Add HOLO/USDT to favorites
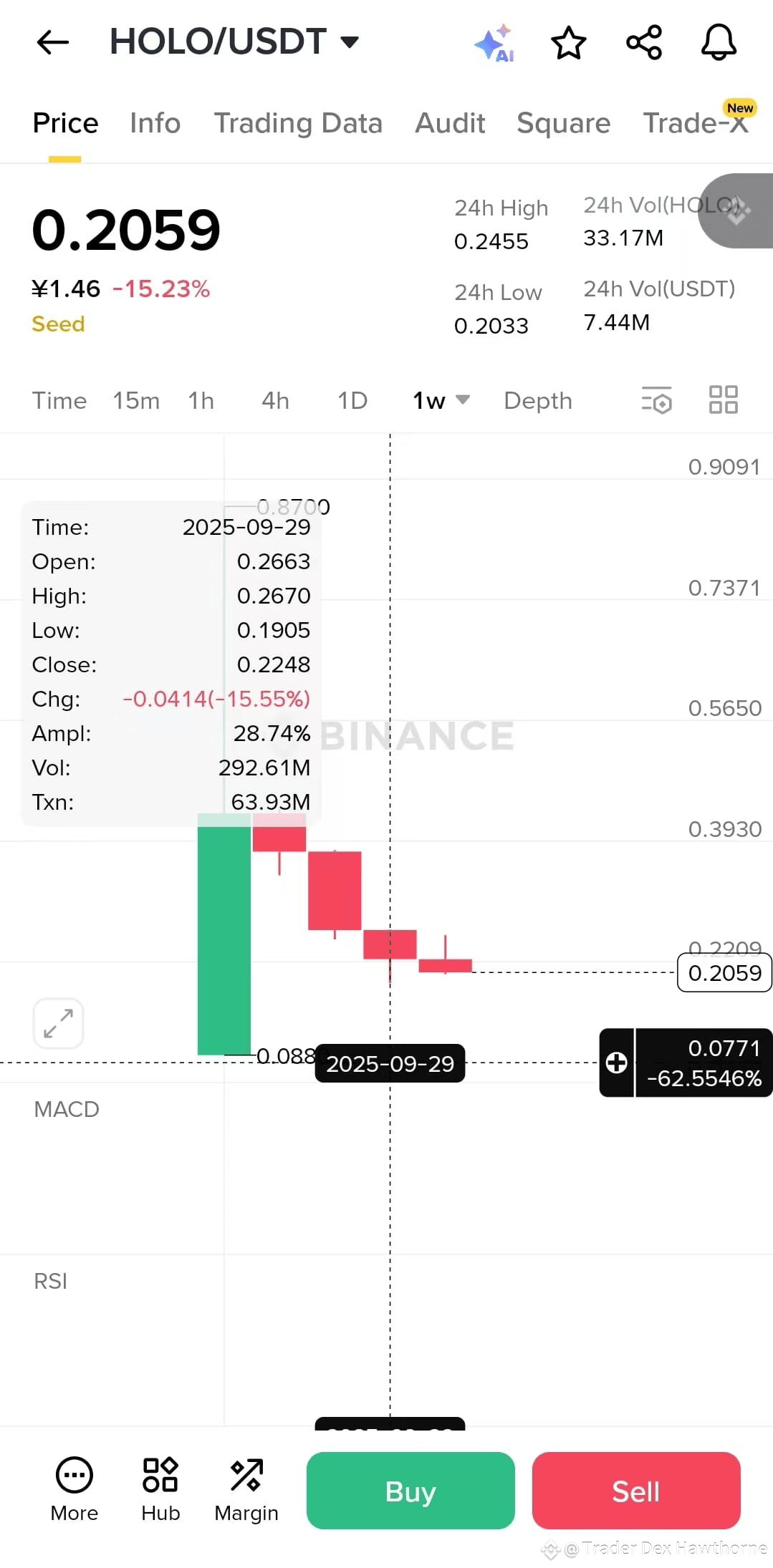 tap(568, 43)
